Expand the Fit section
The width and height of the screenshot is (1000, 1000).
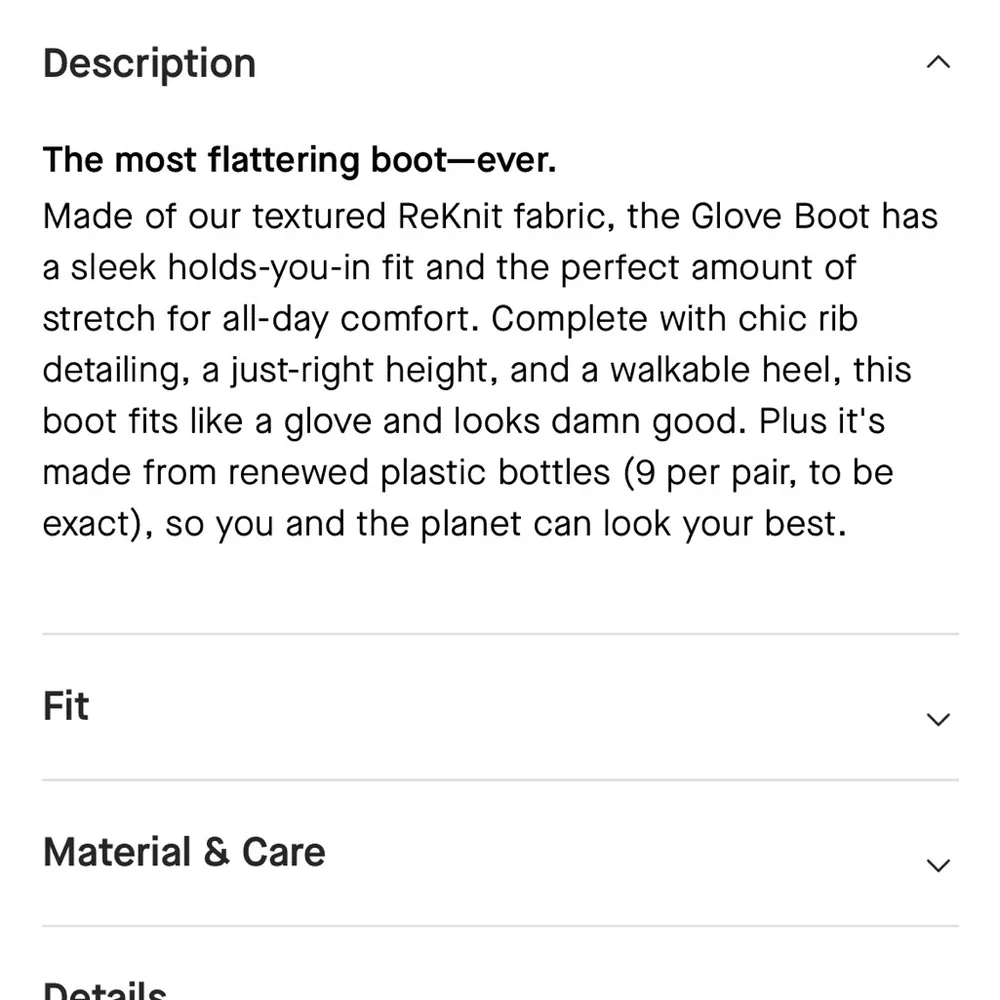[x=937, y=718]
